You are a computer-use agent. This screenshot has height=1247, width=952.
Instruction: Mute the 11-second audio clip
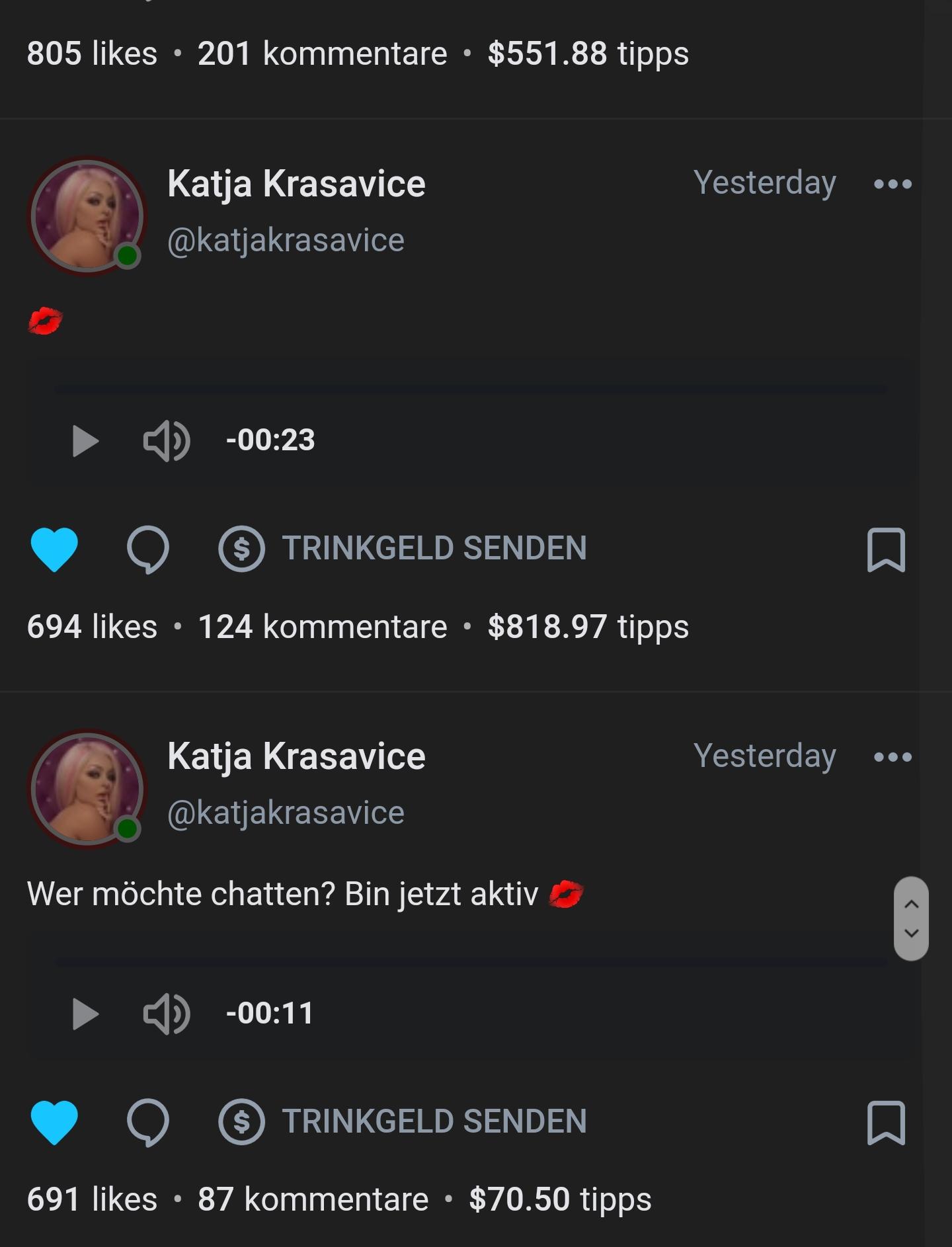pyautogui.click(x=167, y=1012)
